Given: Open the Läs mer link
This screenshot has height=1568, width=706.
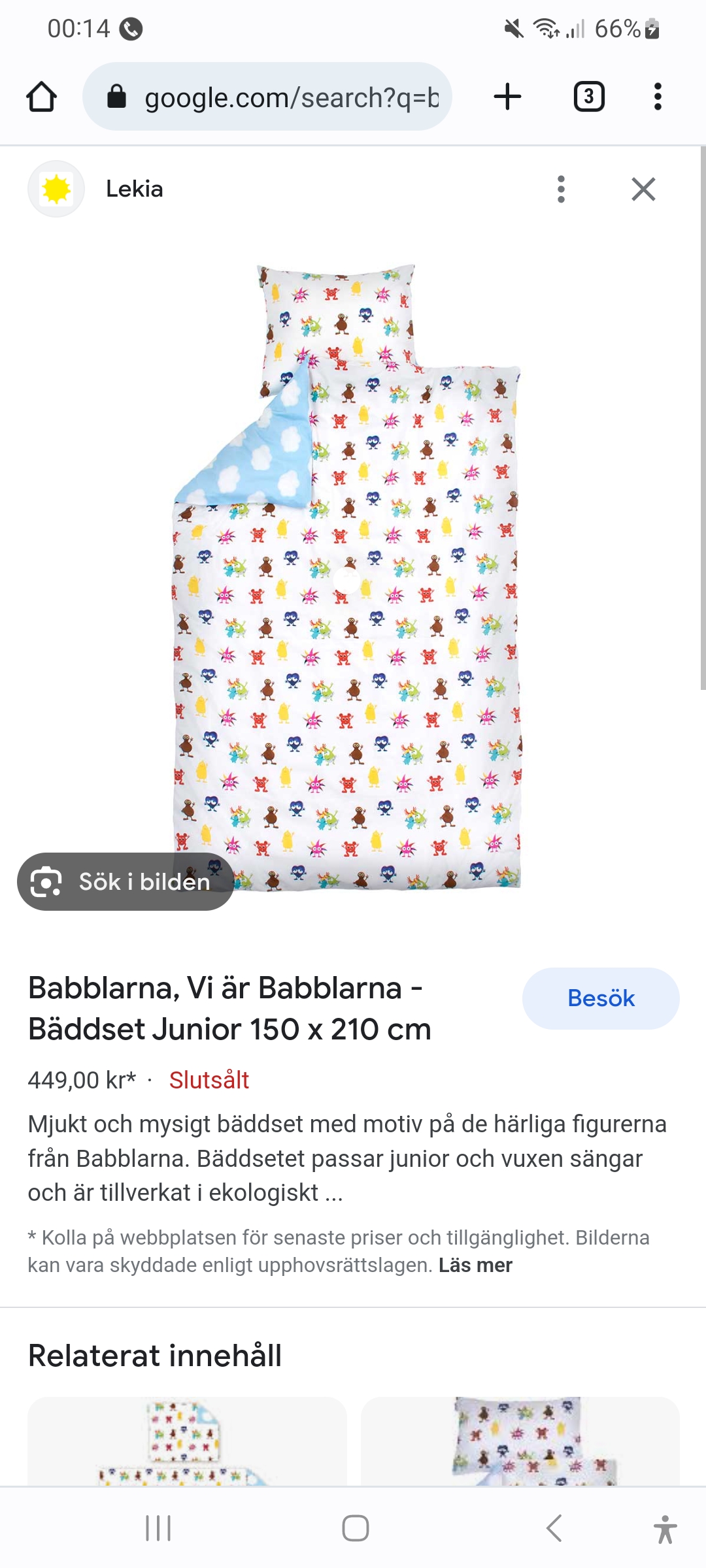Looking at the screenshot, I should click(475, 1266).
